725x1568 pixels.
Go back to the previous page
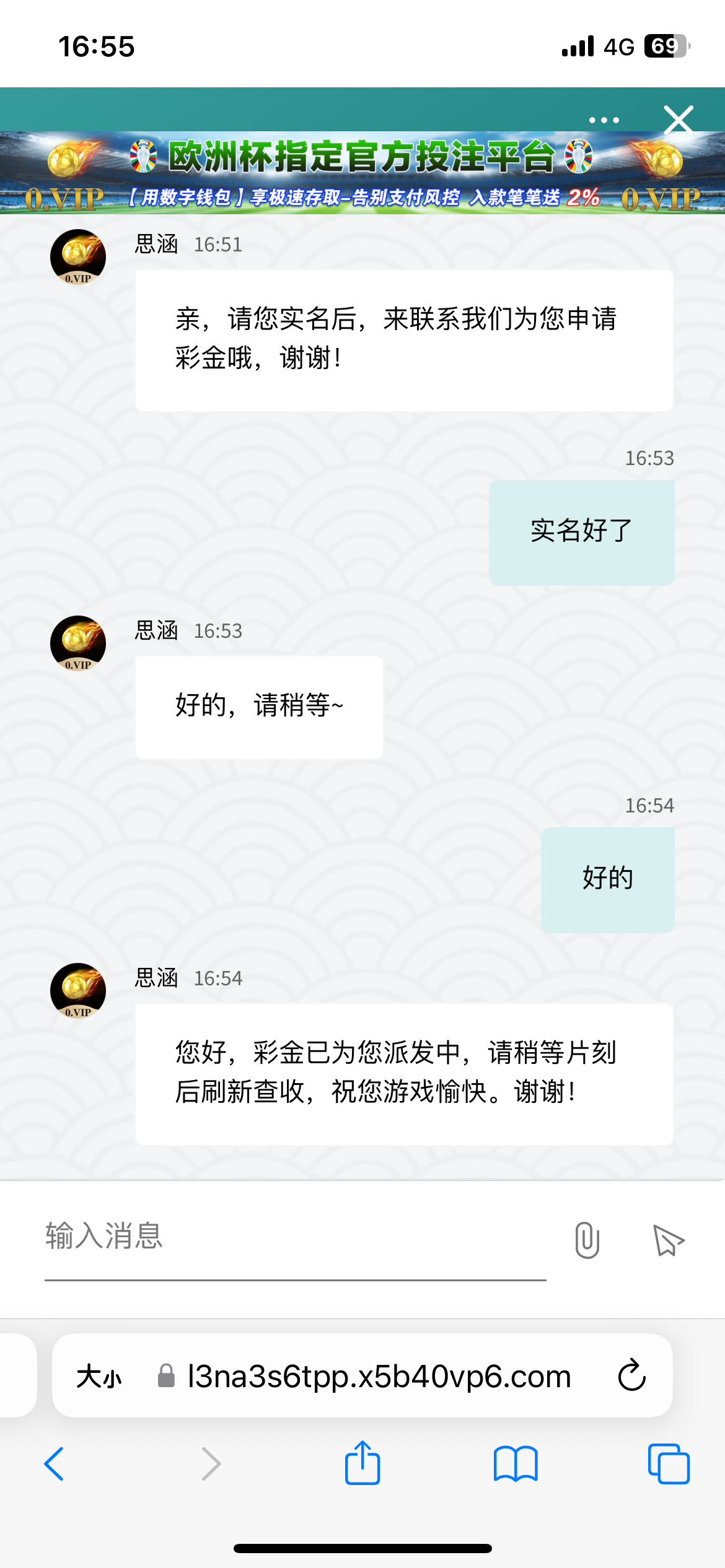click(x=55, y=1464)
